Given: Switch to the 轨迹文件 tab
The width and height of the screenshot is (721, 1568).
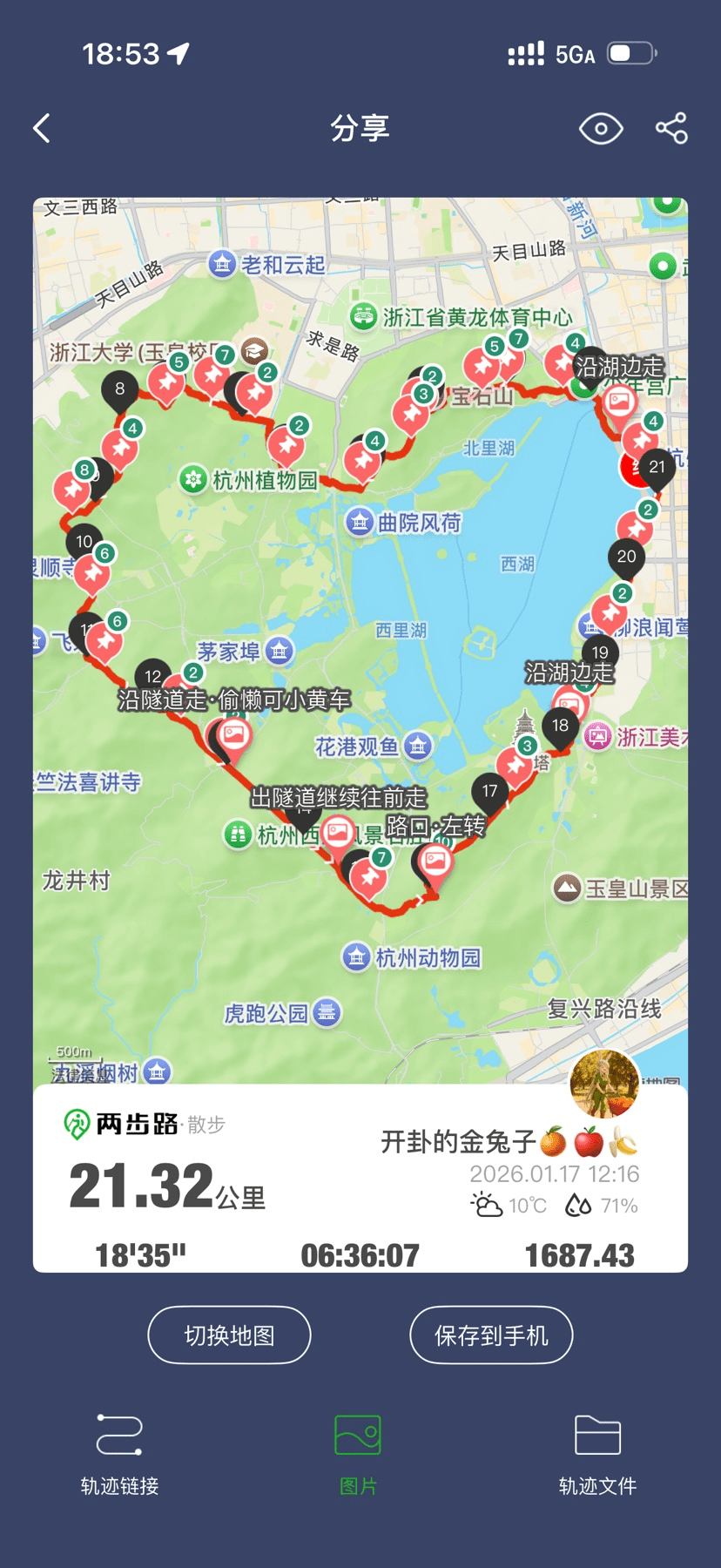Looking at the screenshot, I should pyautogui.click(x=597, y=1453).
